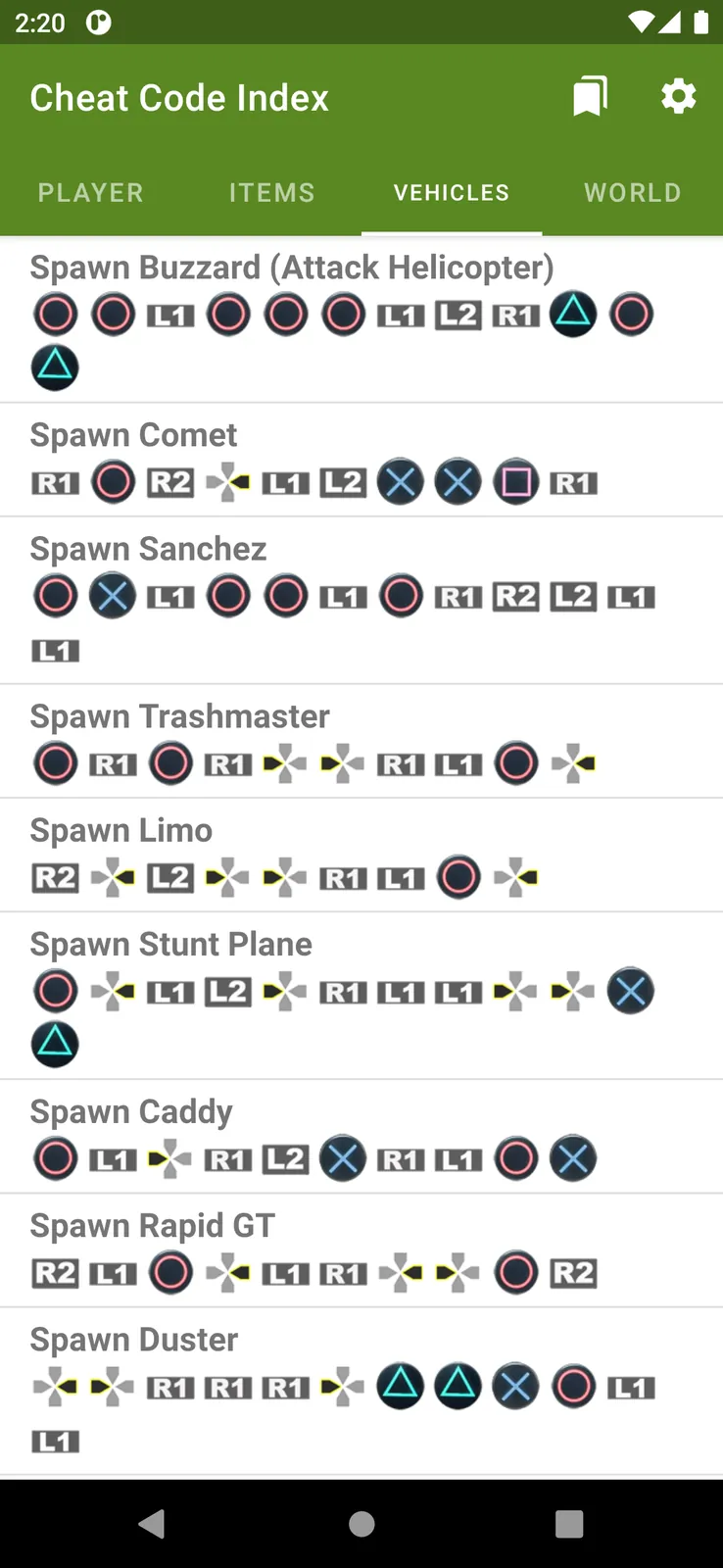
Task: Tap the system home button
Action: pyautogui.click(x=361, y=1524)
